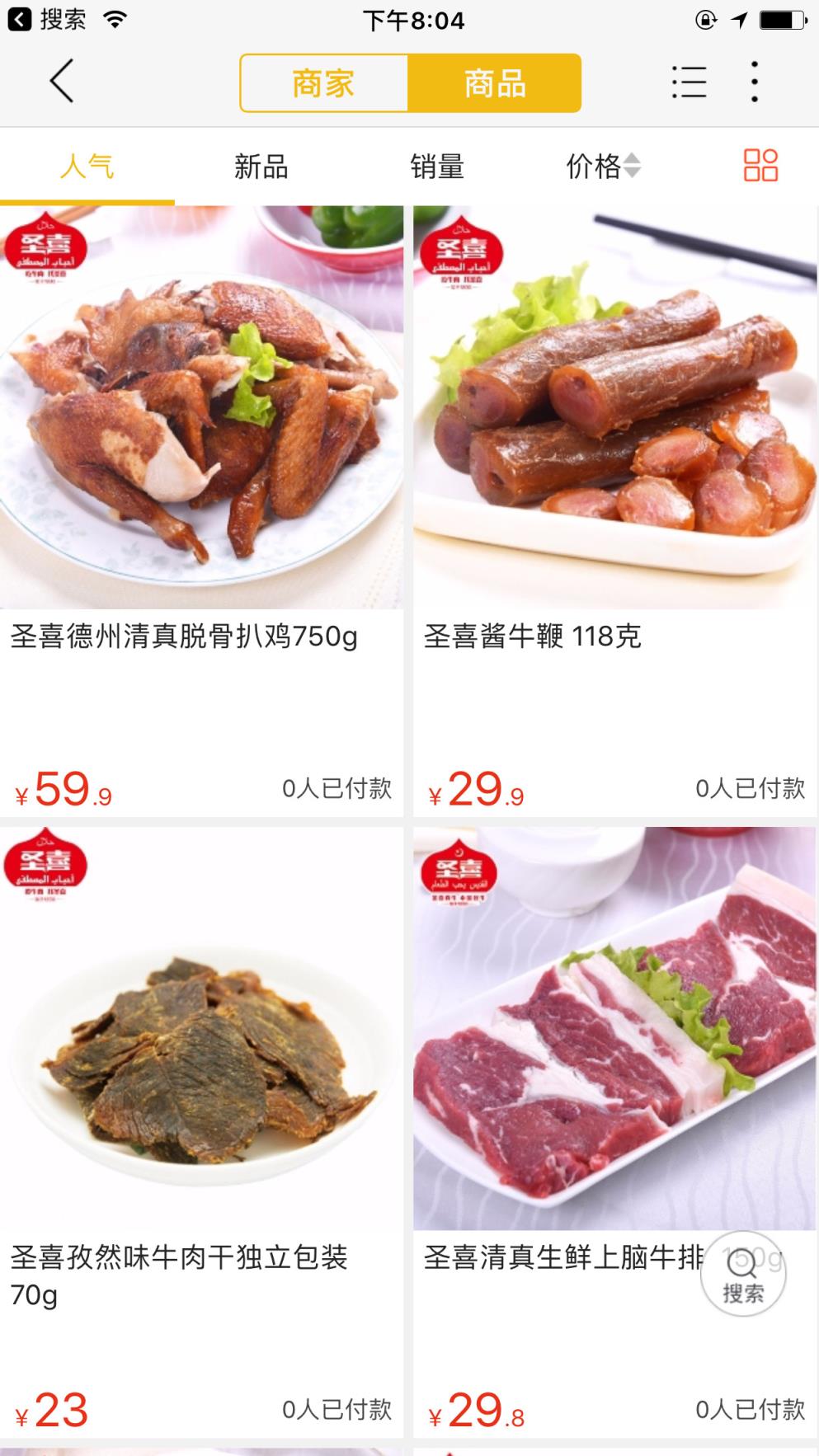Tap the Wi-Fi icon in status bar
This screenshot has width=819, height=1456.
tap(114, 20)
